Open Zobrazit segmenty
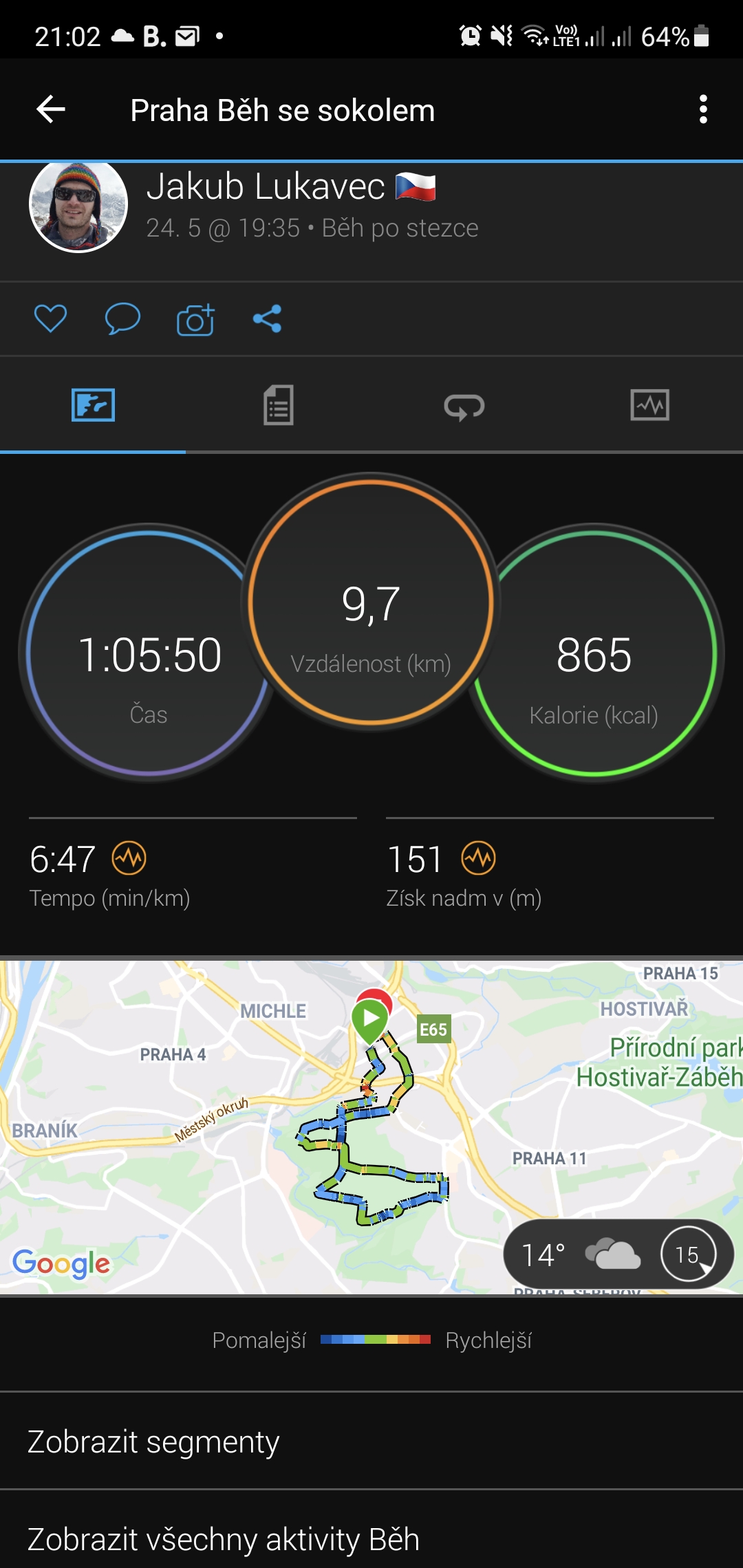This screenshot has width=743, height=1568. [x=371, y=1441]
